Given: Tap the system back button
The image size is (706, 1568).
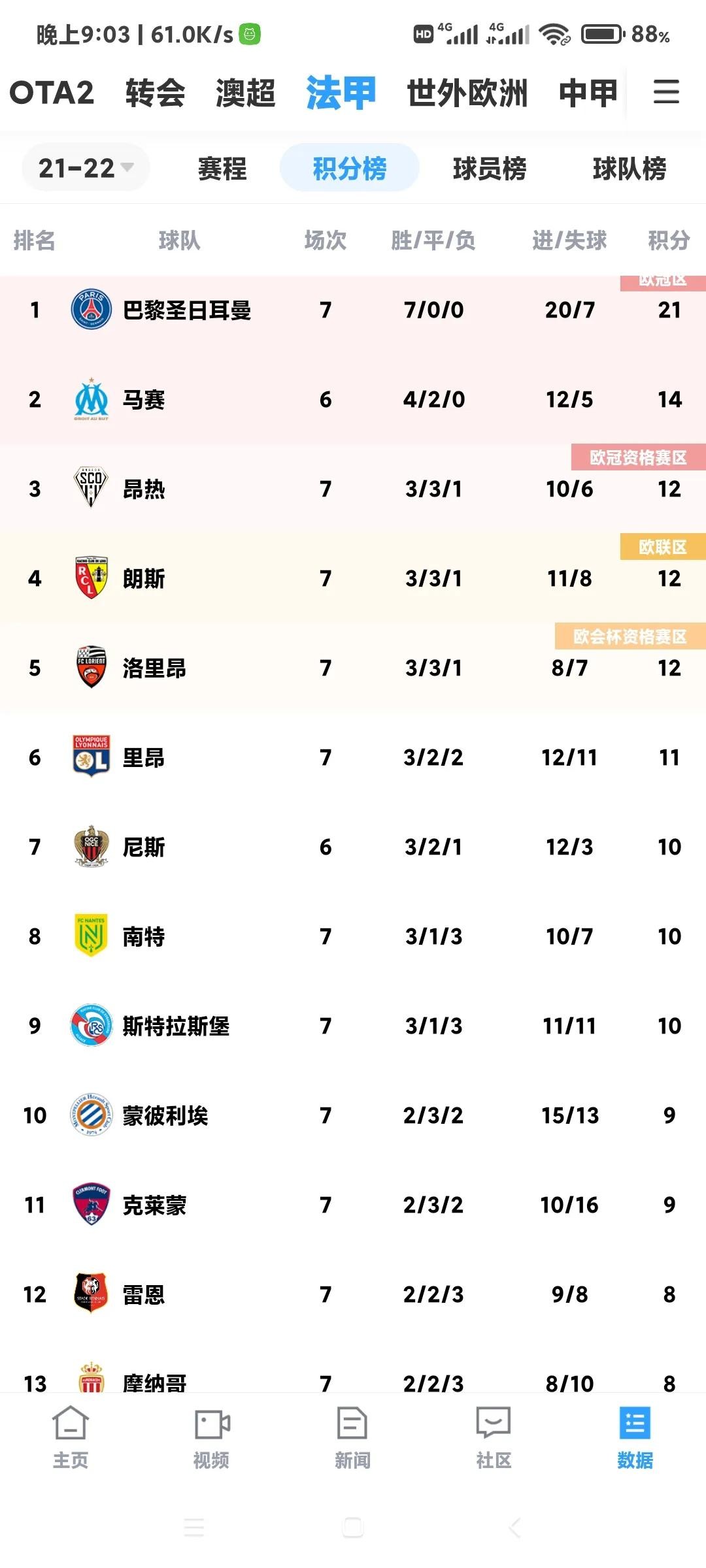Looking at the screenshot, I should pos(514,1527).
